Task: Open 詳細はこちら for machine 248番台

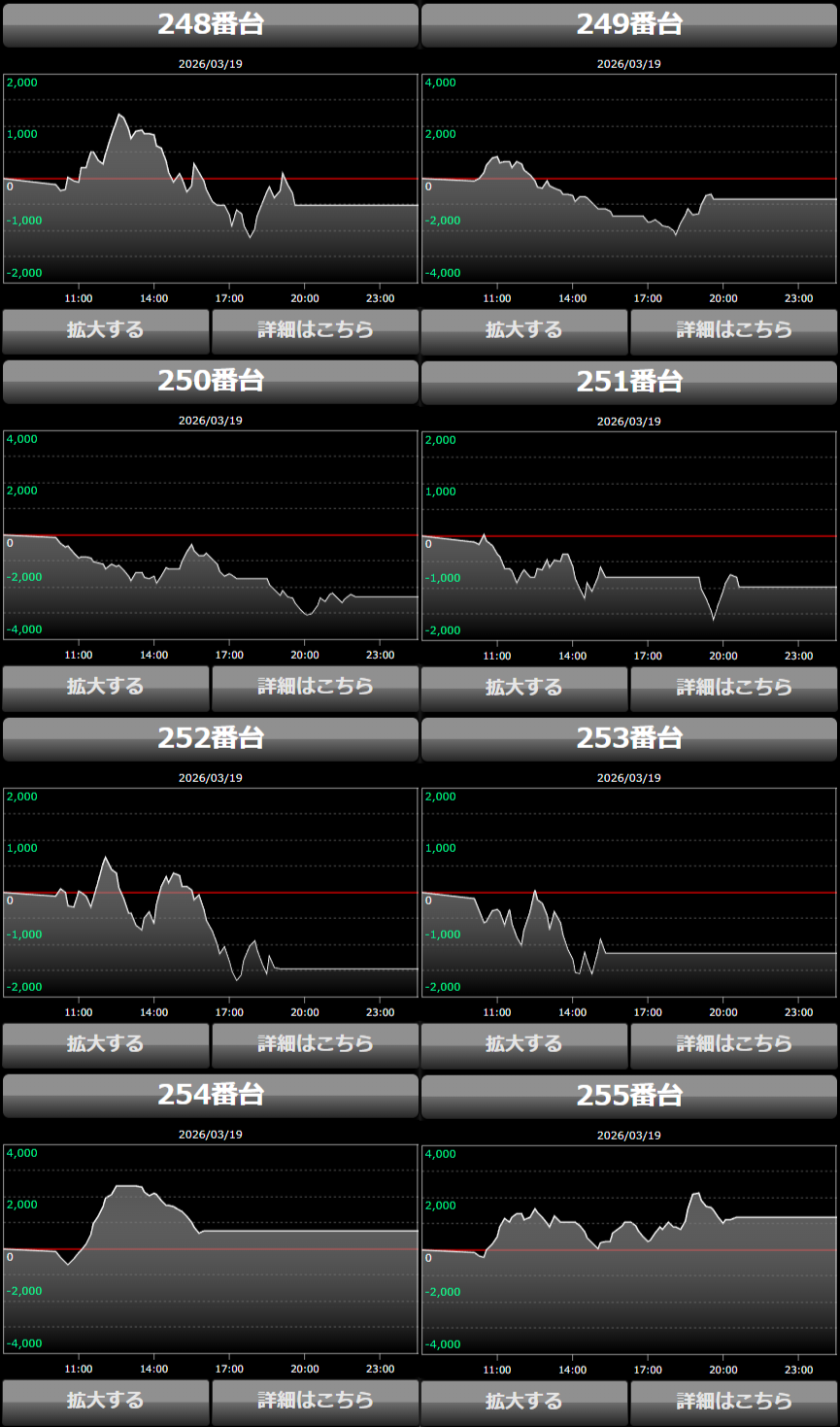Action: [316, 330]
